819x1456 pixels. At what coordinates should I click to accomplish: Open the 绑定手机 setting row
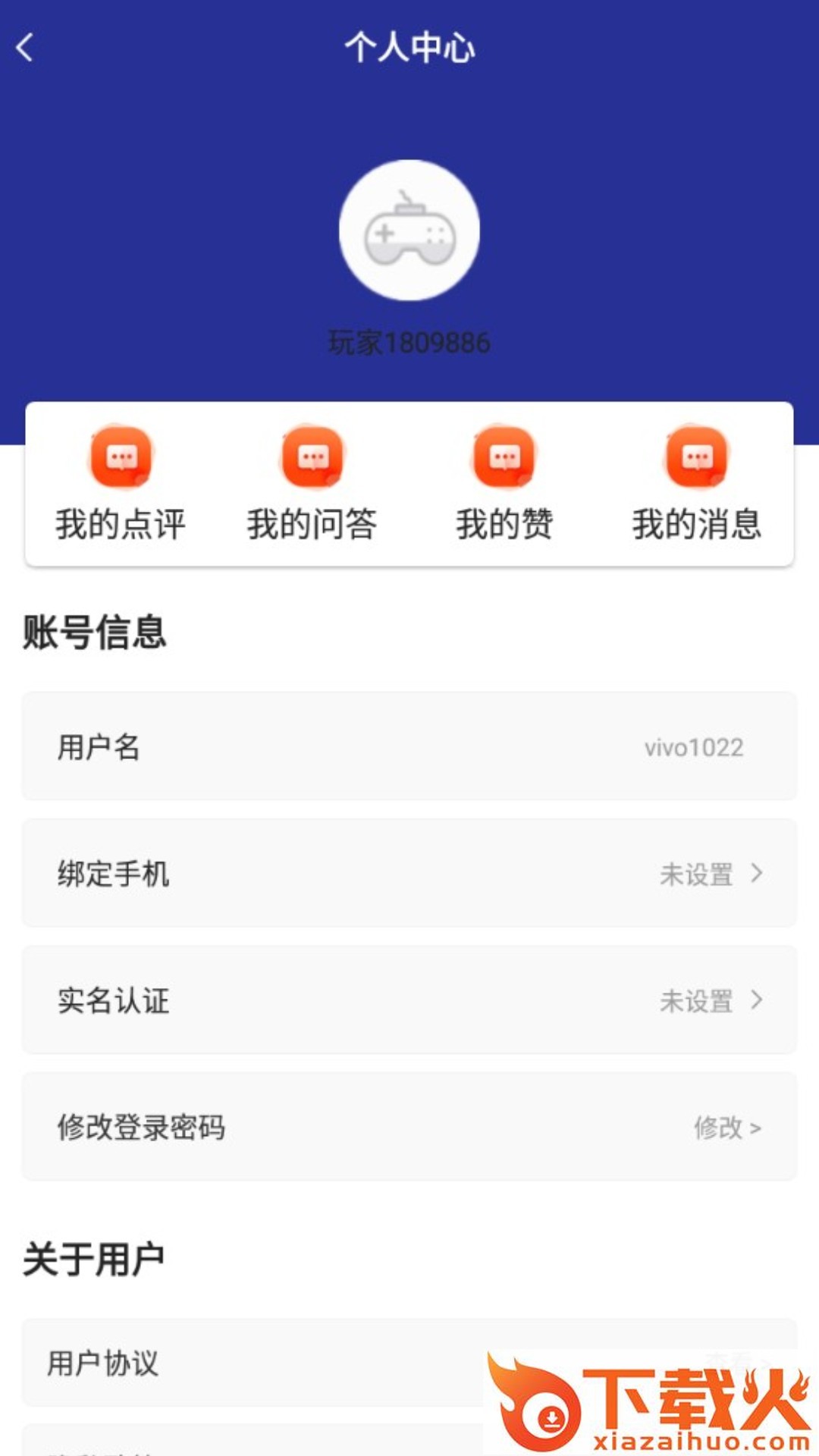click(409, 874)
